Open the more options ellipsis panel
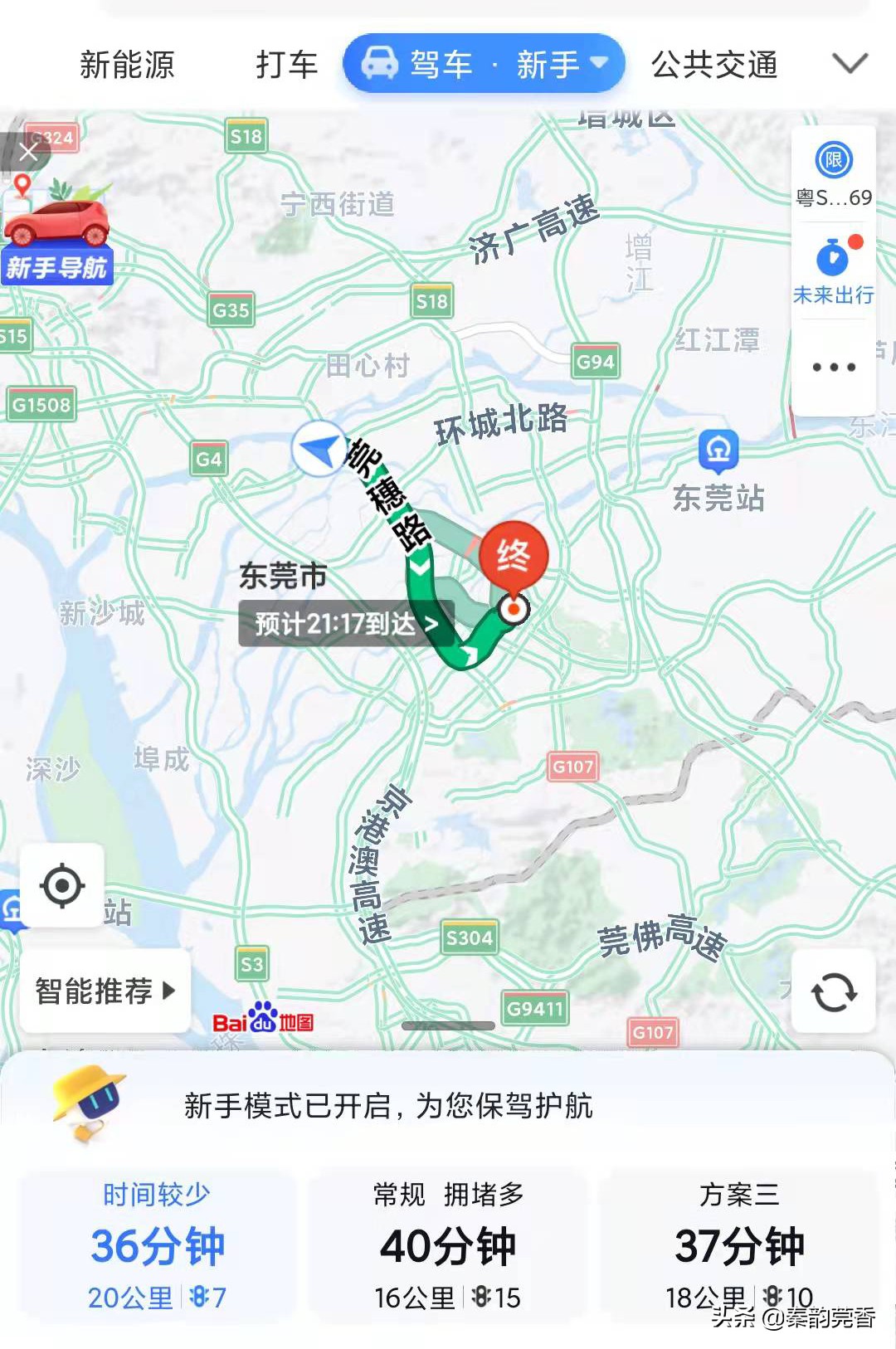Viewport: 896px width, 1349px height. (832, 365)
